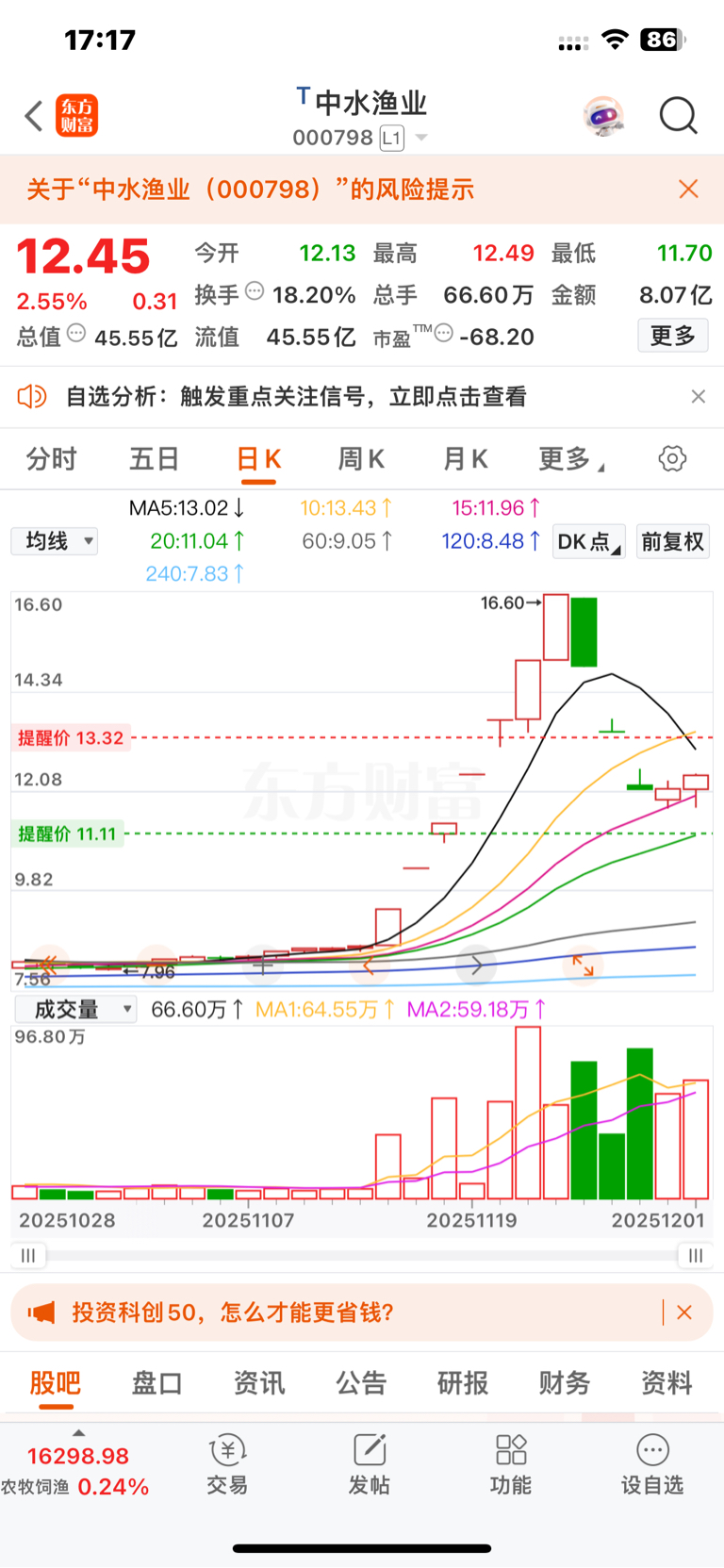Open the robot assistant avatar
Screen dimensions: 724x1568
click(603, 116)
